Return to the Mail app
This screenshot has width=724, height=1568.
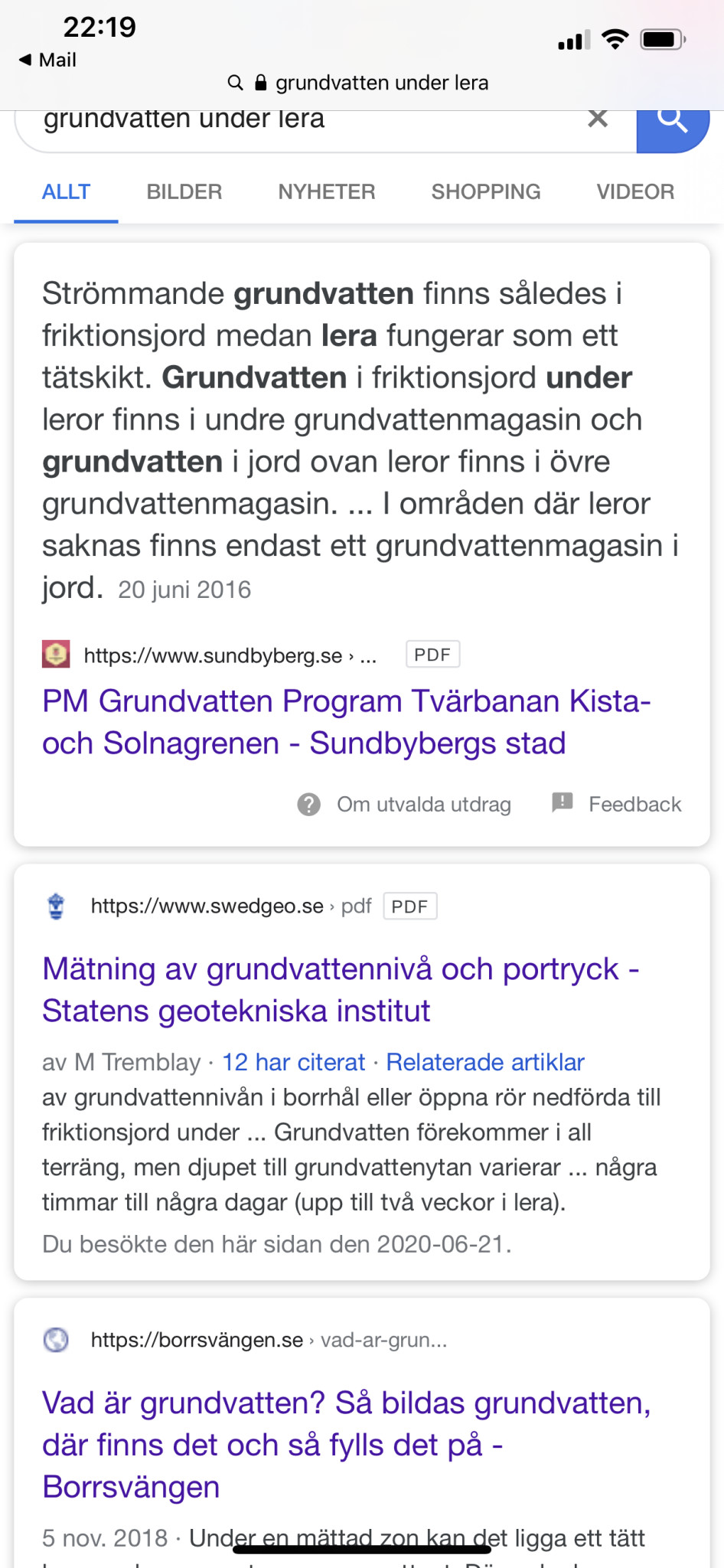click(47, 60)
